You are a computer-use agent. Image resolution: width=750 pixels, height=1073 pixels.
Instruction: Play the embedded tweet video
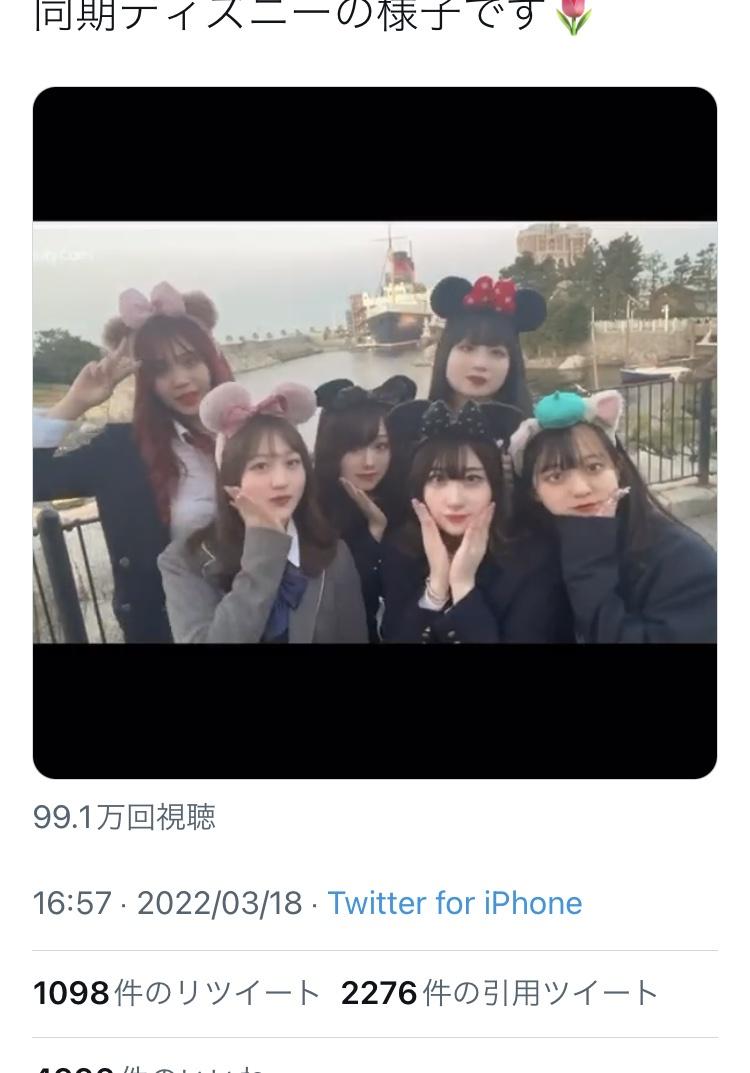pyautogui.click(x=375, y=432)
